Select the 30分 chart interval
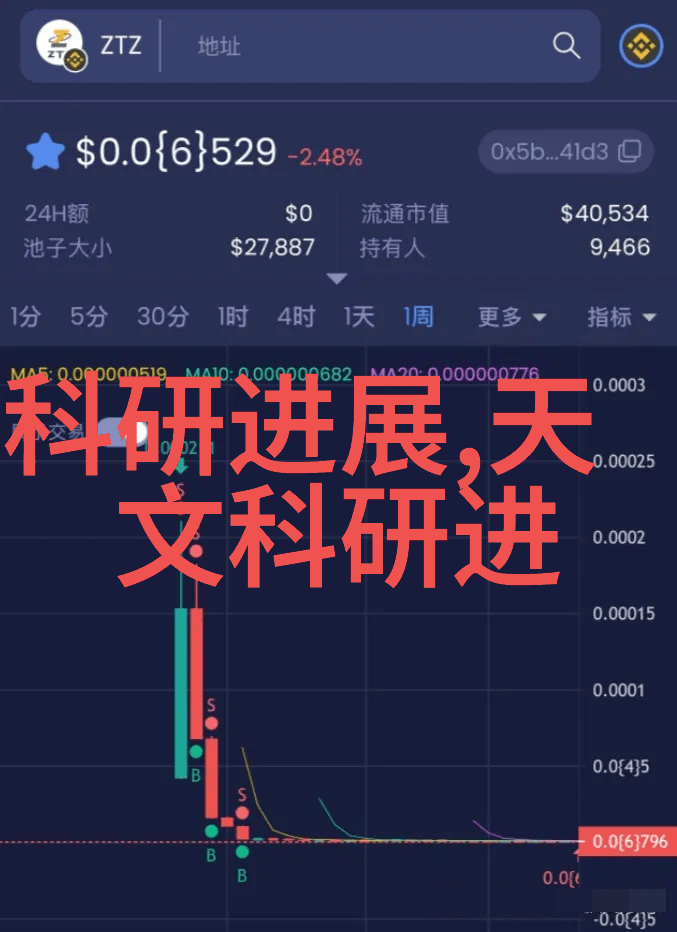Screen dimensions: 677x932 pos(162,317)
